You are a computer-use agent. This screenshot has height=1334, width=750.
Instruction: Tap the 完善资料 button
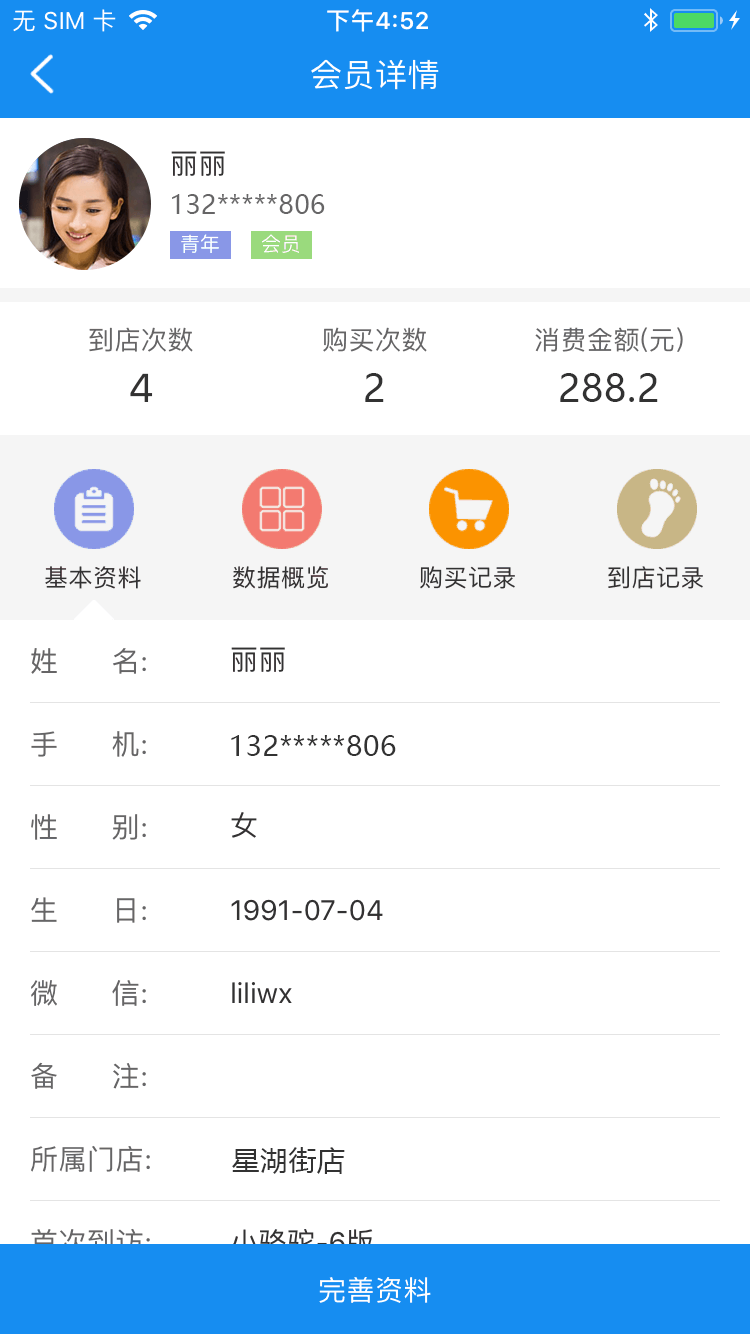tap(375, 1289)
